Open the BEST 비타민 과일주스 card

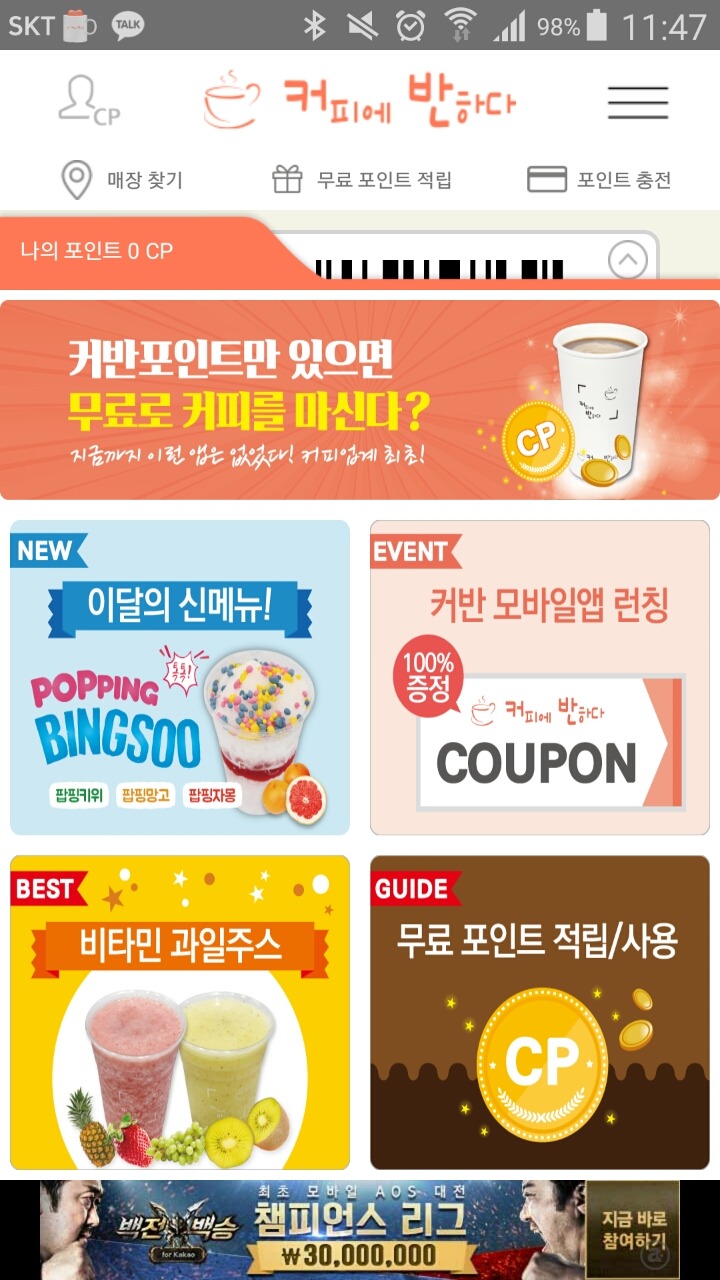pos(180,1012)
